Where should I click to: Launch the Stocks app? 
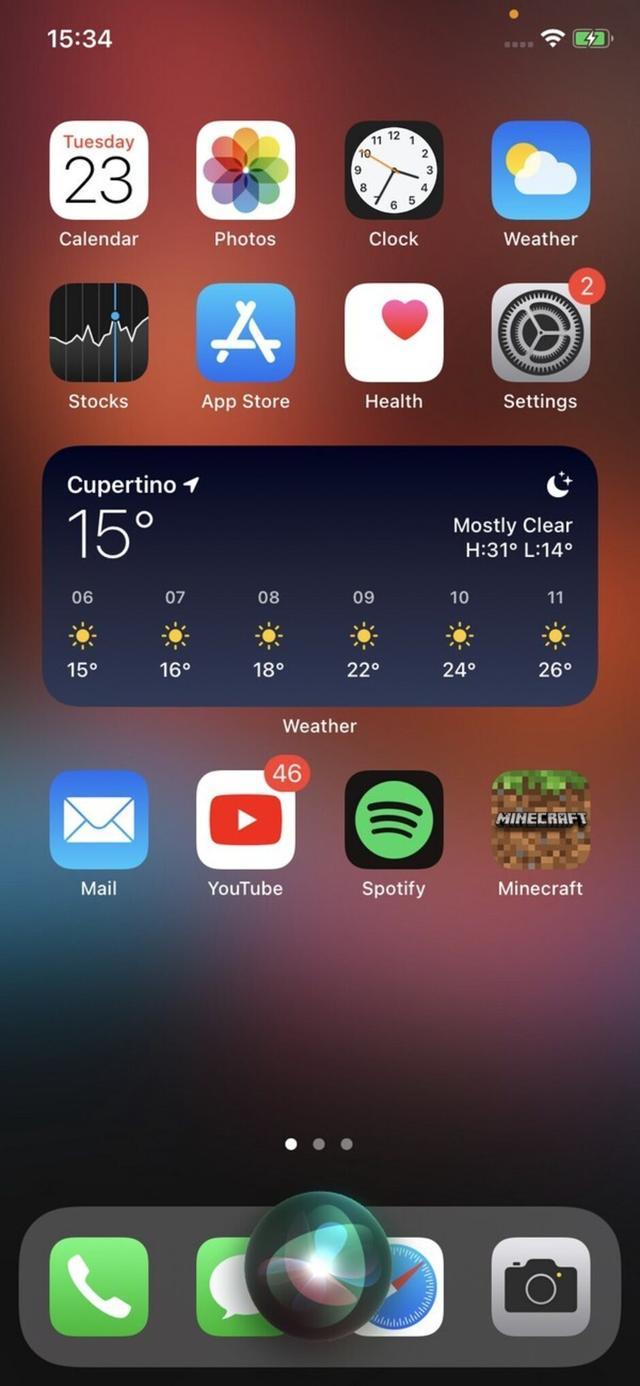point(98,332)
